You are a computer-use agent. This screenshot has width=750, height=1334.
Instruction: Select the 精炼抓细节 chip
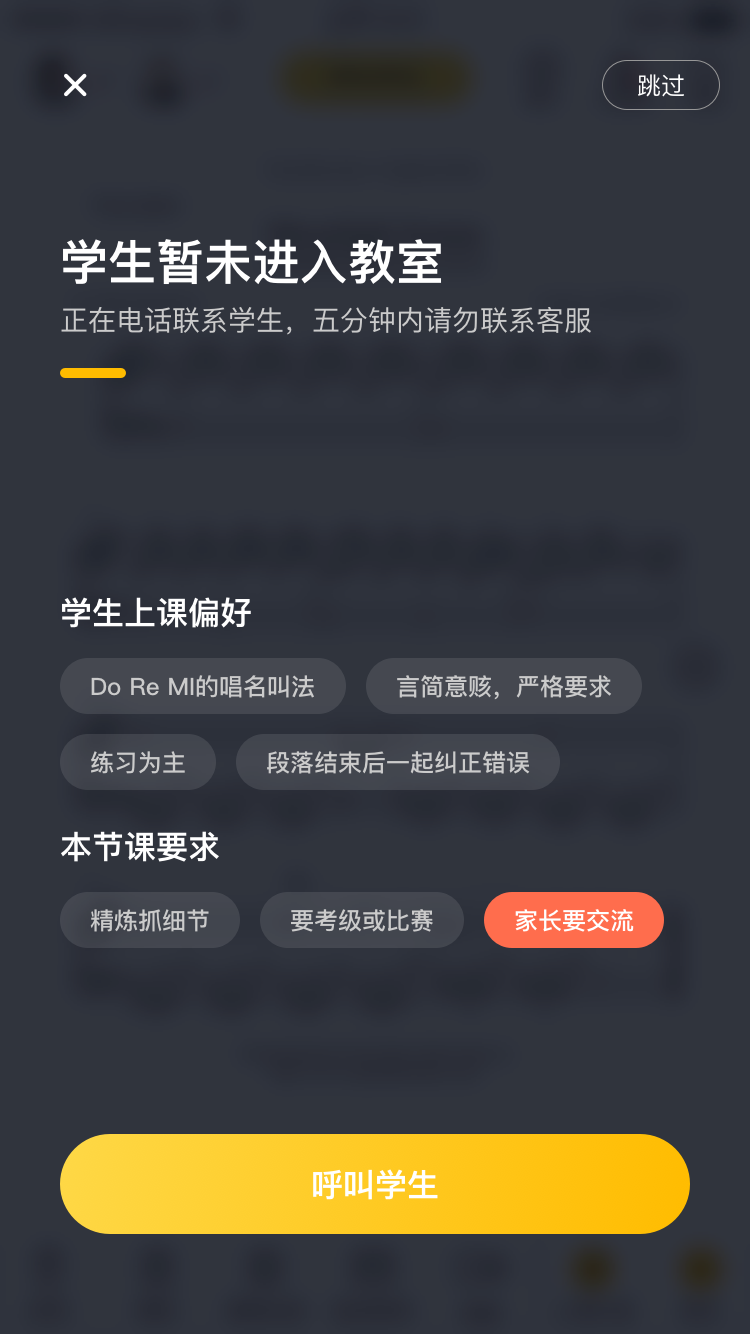click(x=150, y=920)
